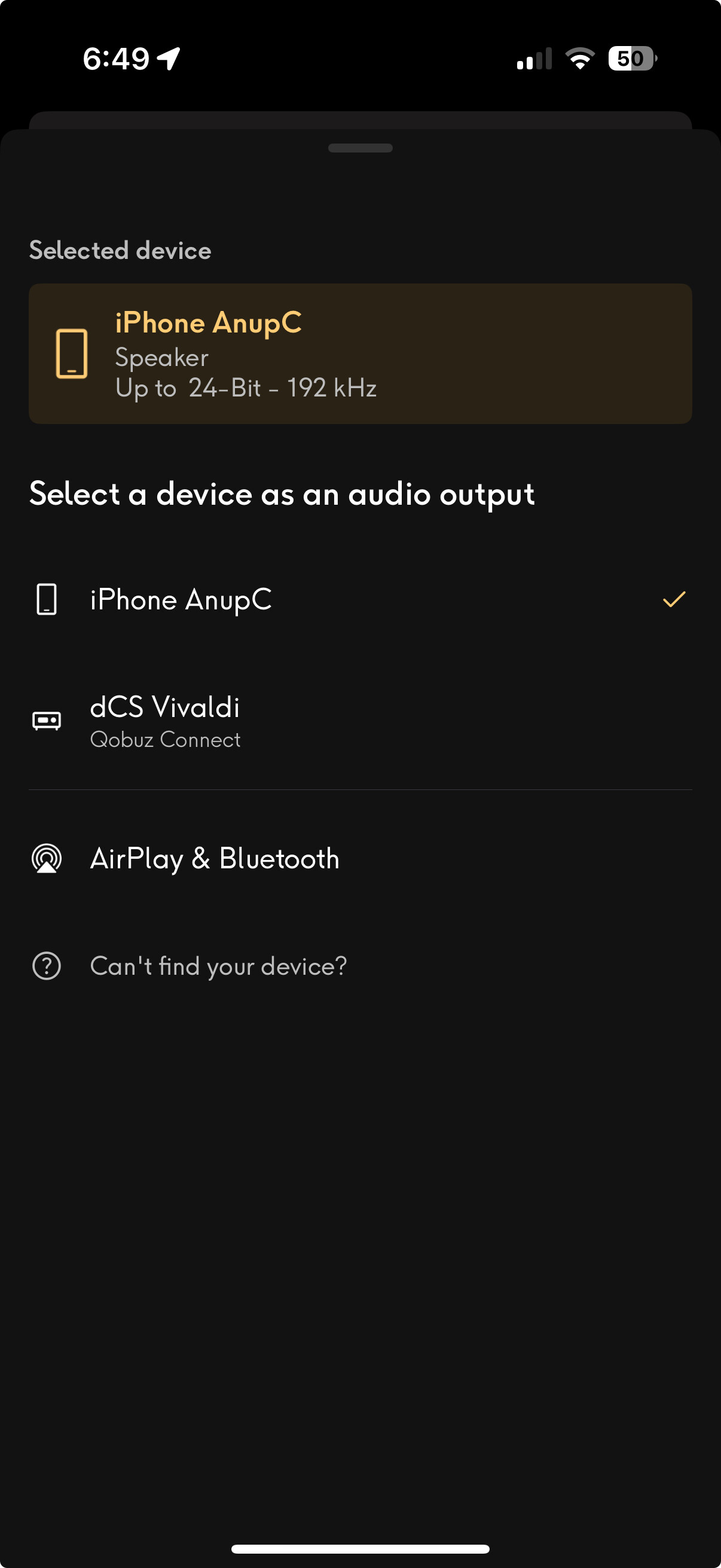Tap the selected device iPhone AnupC card

pyautogui.click(x=360, y=353)
